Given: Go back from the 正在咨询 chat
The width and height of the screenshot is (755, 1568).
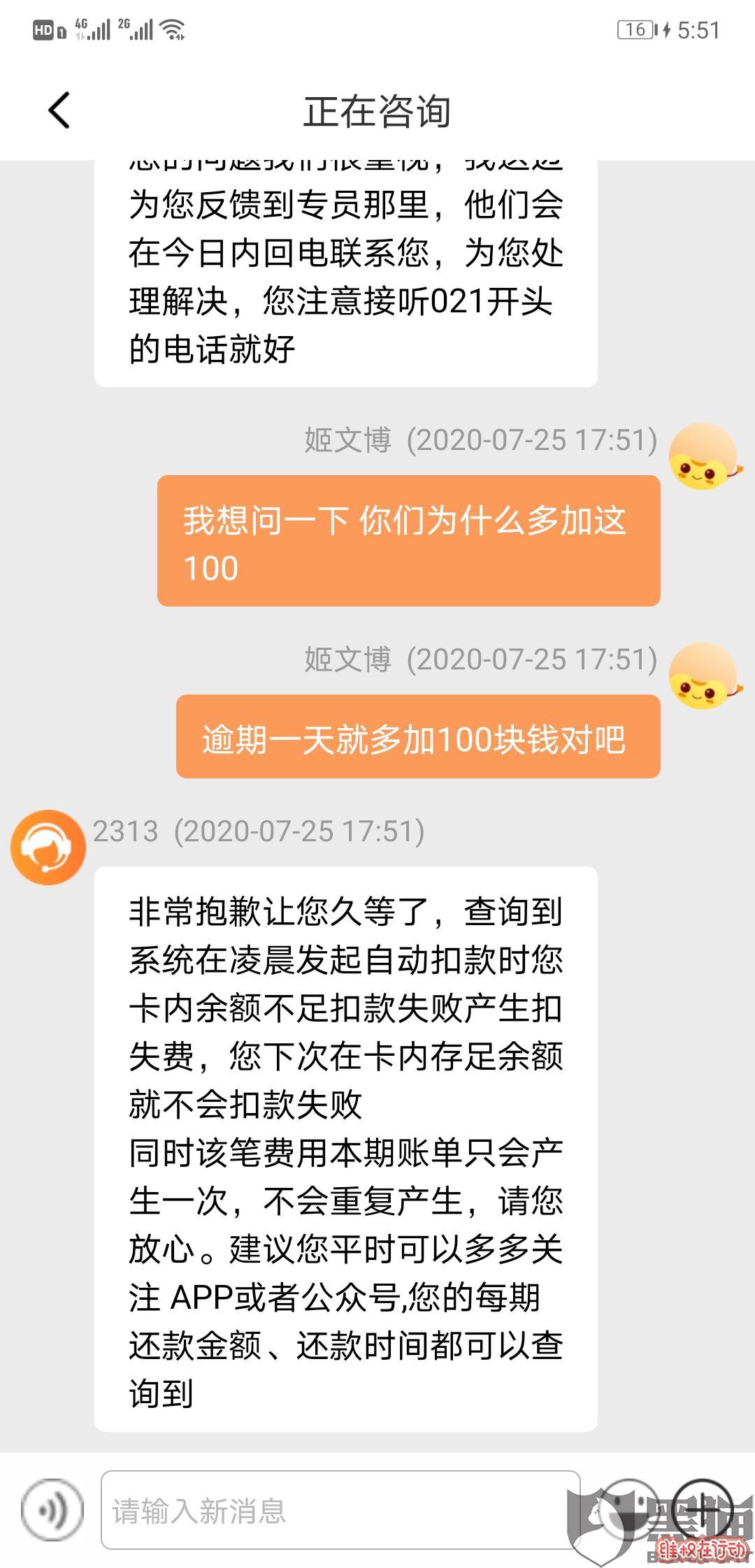Looking at the screenshot, I should 59,110.
